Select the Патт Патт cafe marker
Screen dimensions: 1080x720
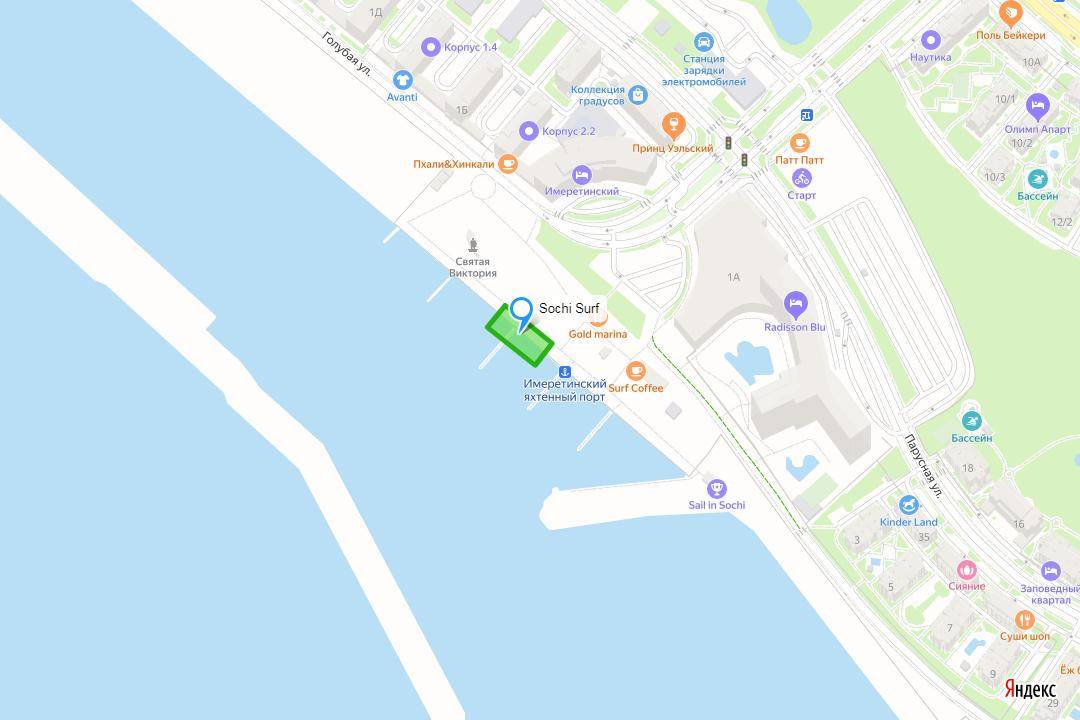[x=800, y=143]
